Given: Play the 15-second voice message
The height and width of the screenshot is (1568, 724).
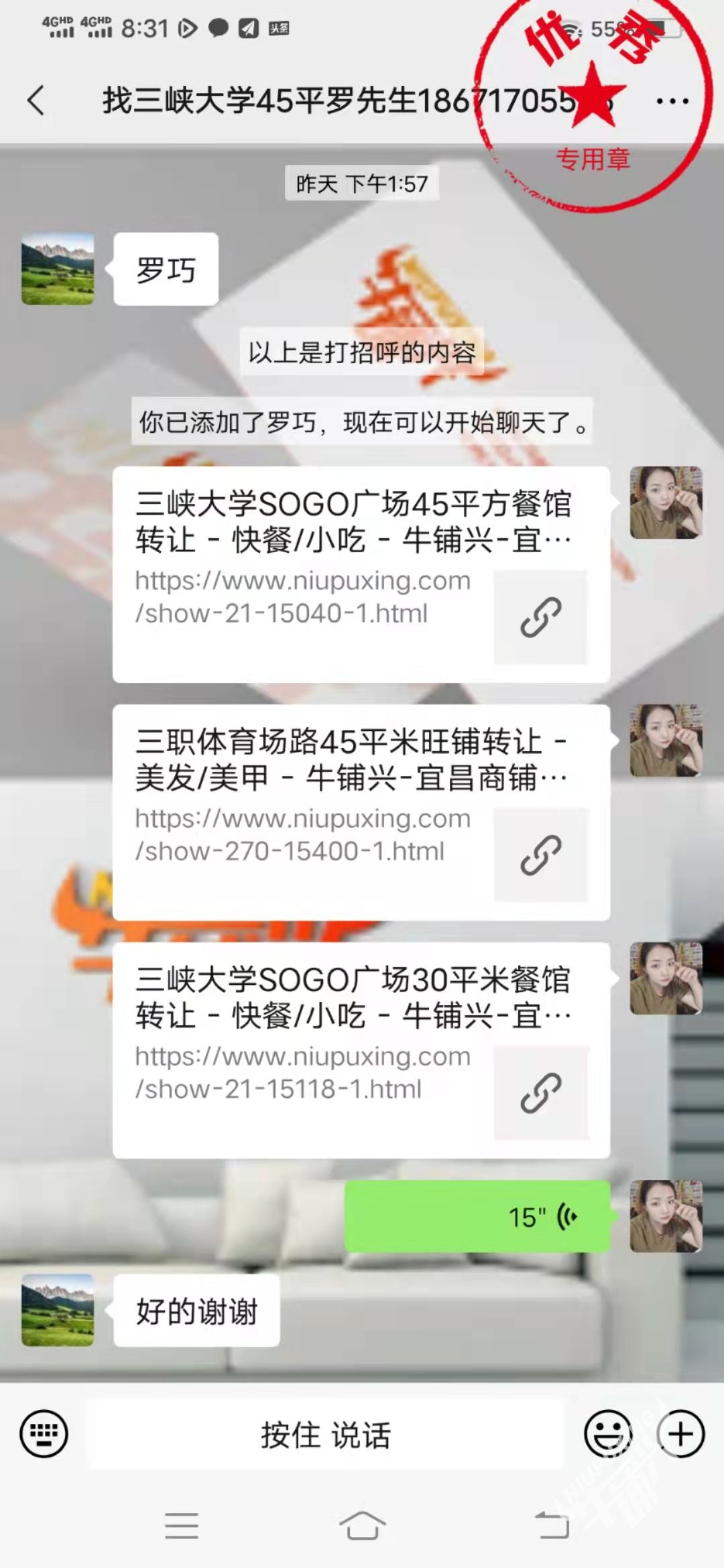Looking at the screenshot, I should point(477,1217).
